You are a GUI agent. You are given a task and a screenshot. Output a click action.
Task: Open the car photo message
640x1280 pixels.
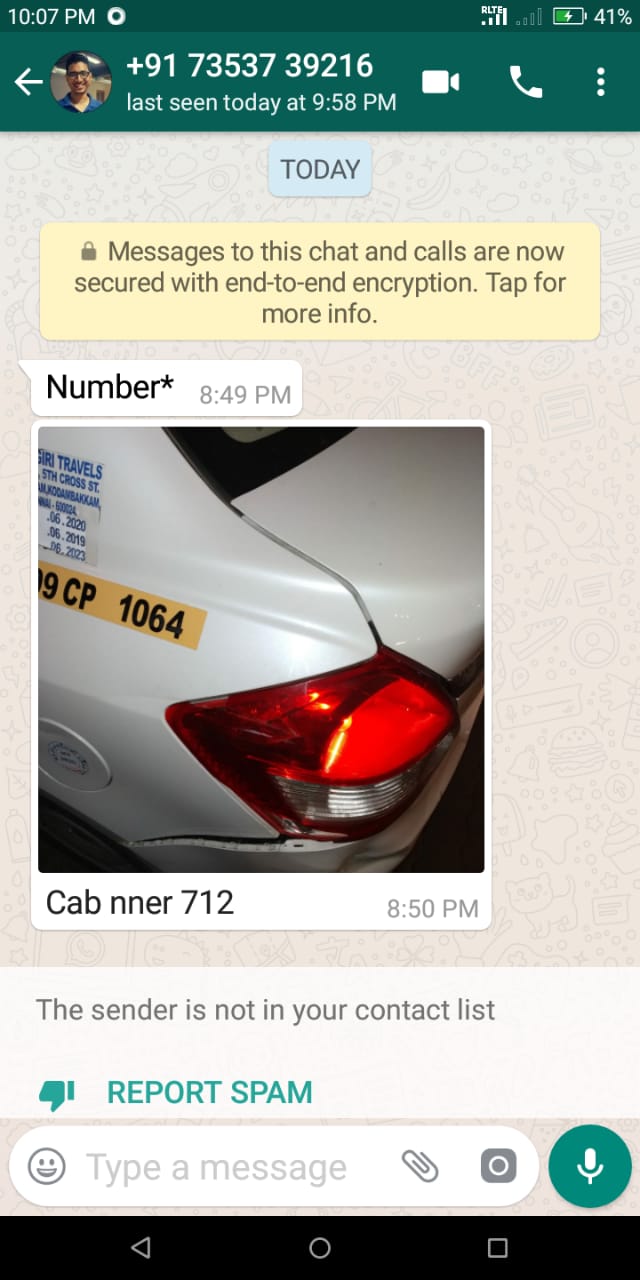pyautogui.click(x=261, y=650)
